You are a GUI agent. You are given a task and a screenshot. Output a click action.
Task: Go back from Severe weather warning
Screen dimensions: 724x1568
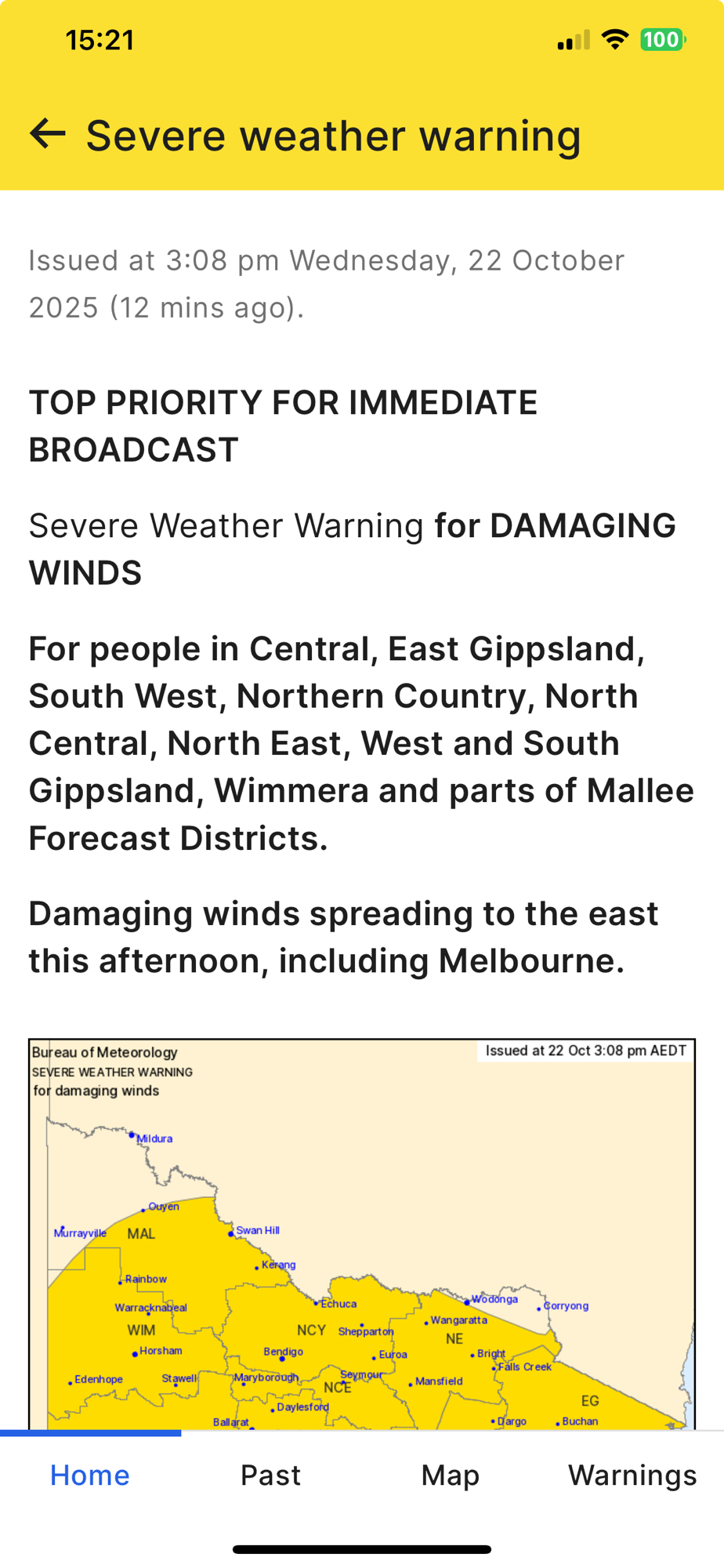[48, 134]
